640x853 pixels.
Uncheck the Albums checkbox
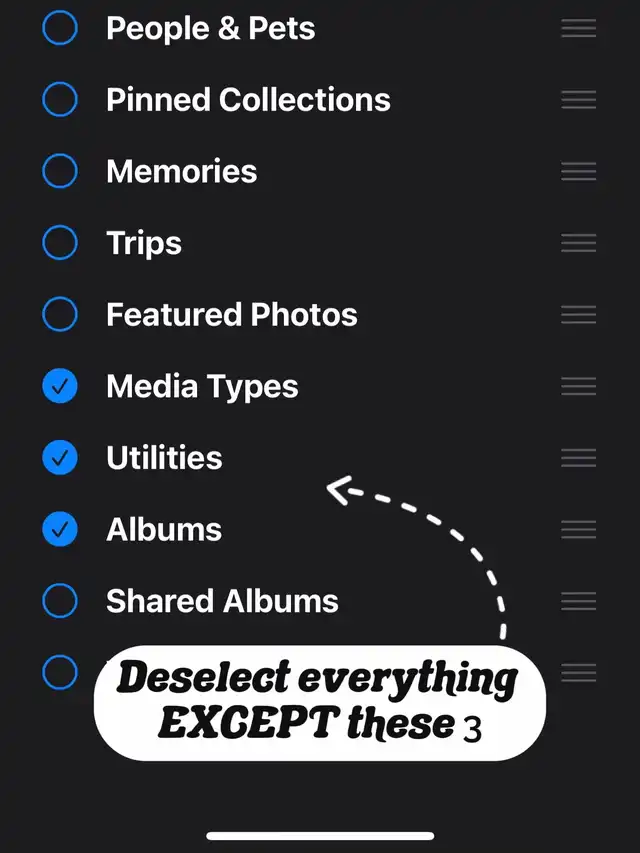click(60, 530)
